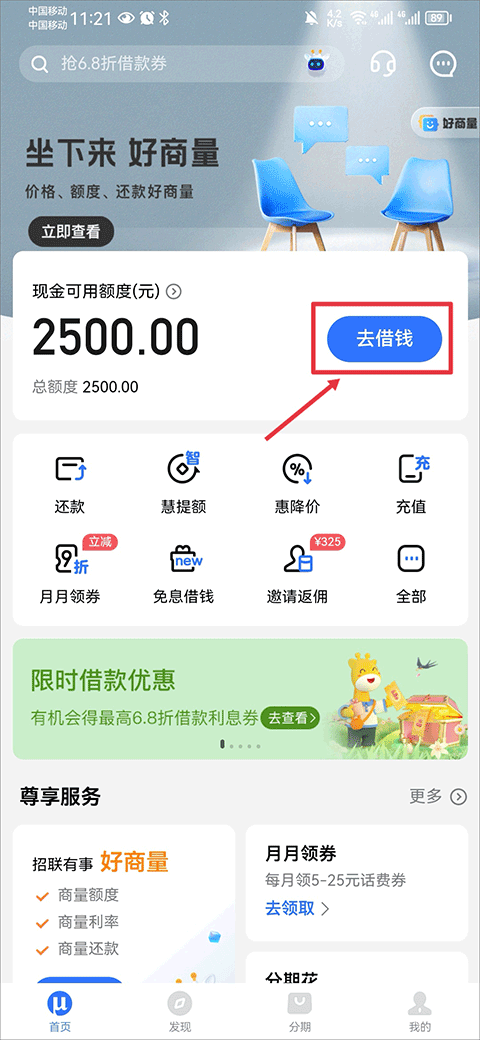The width and height of the screenshot is (480, 1040).
Task: Open the search box for loan coupons
Action: click(x=182, y=64)
